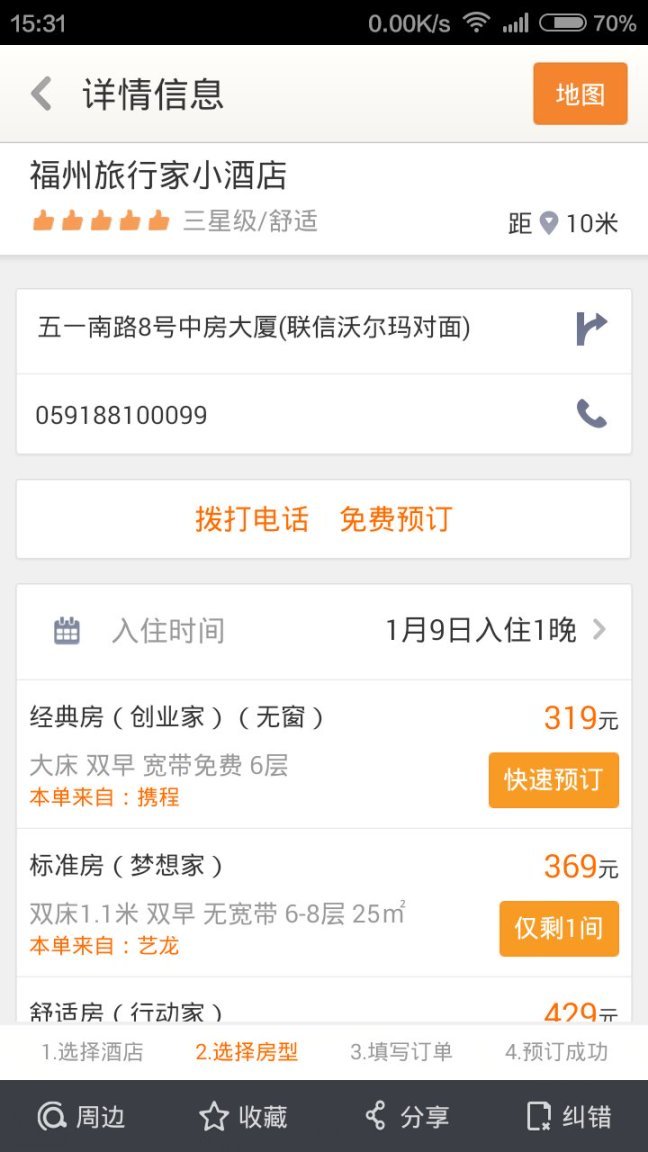Report an error with 纠错
This screenshot has width=648, height=1152.
568,1116
